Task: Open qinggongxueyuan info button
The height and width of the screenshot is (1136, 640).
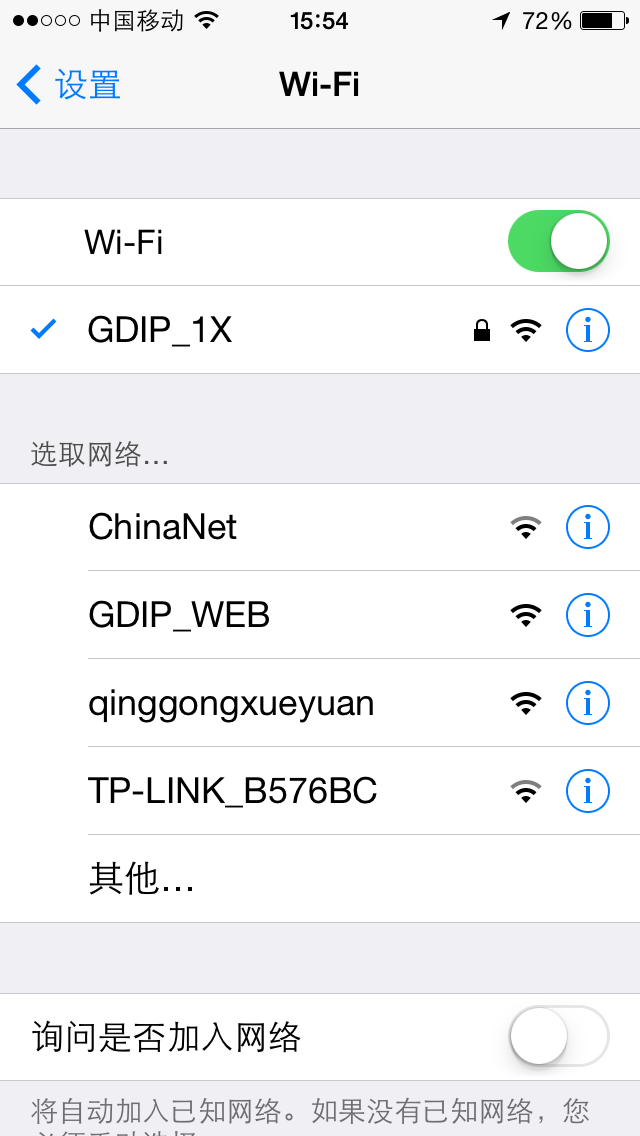Action: click(587, 703)
